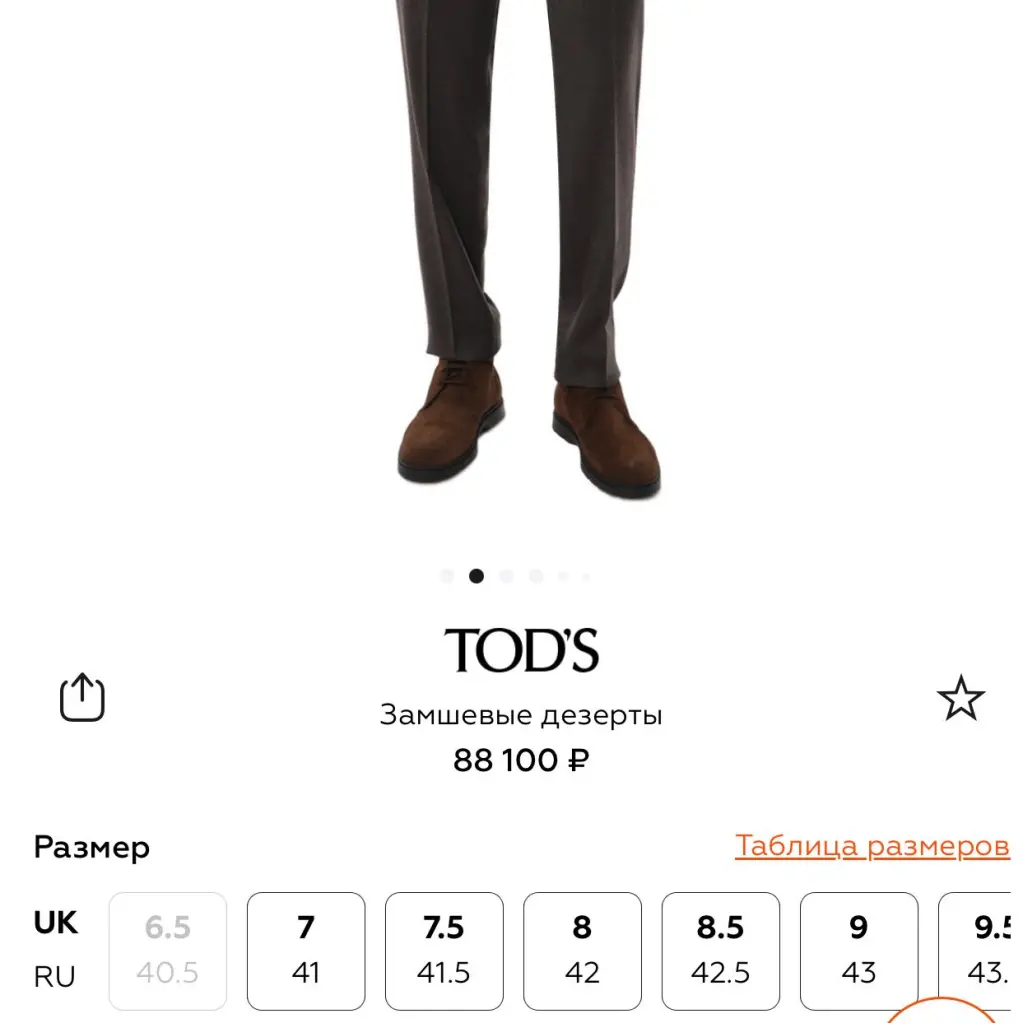This screenshot has height=1024, width=1024.
Task: Select UK size 9.5 option
Action: tap(985, 950)
